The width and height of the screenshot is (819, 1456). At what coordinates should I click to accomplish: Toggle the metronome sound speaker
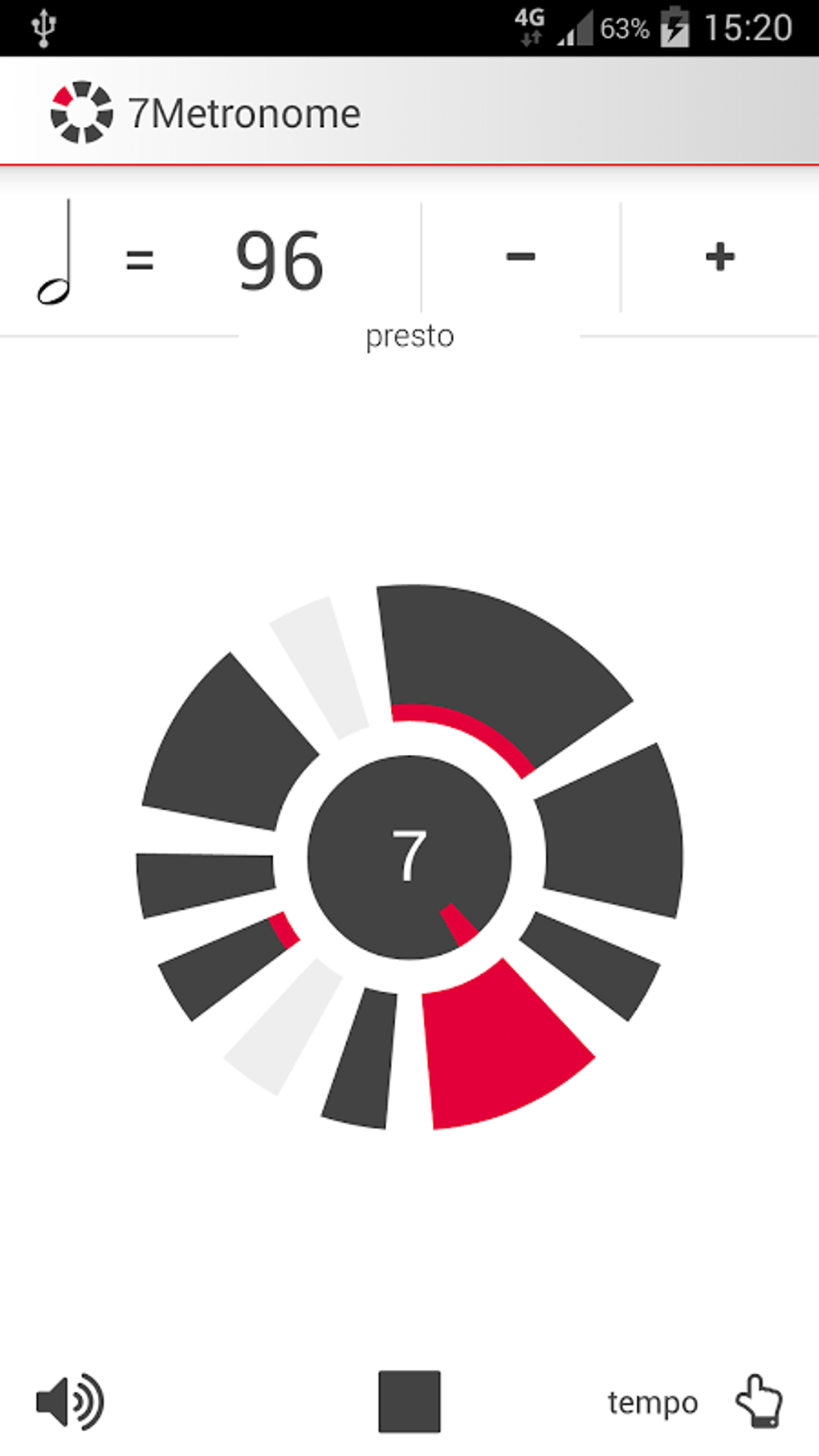tap(71, 1402)
